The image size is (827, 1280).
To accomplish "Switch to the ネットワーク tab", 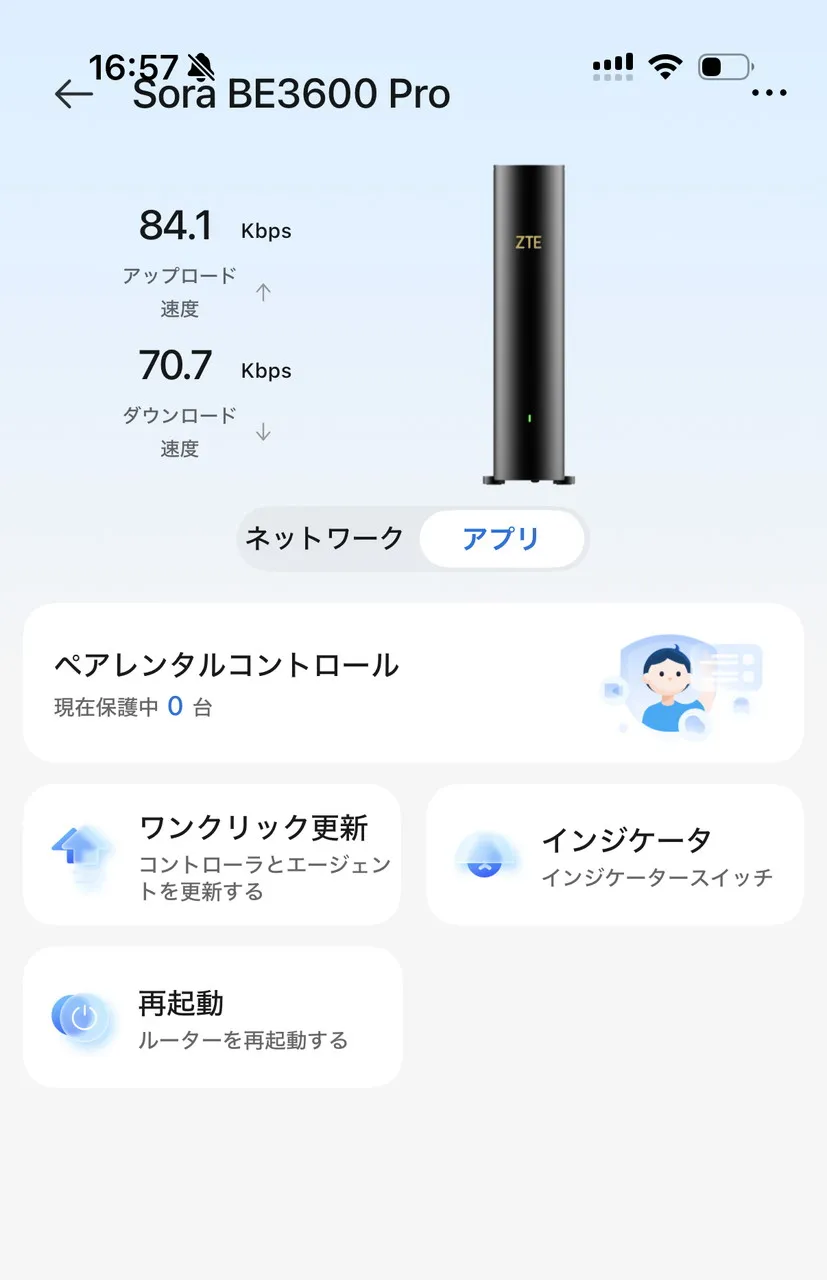I will pyautogui.click(x=325, y=539).
